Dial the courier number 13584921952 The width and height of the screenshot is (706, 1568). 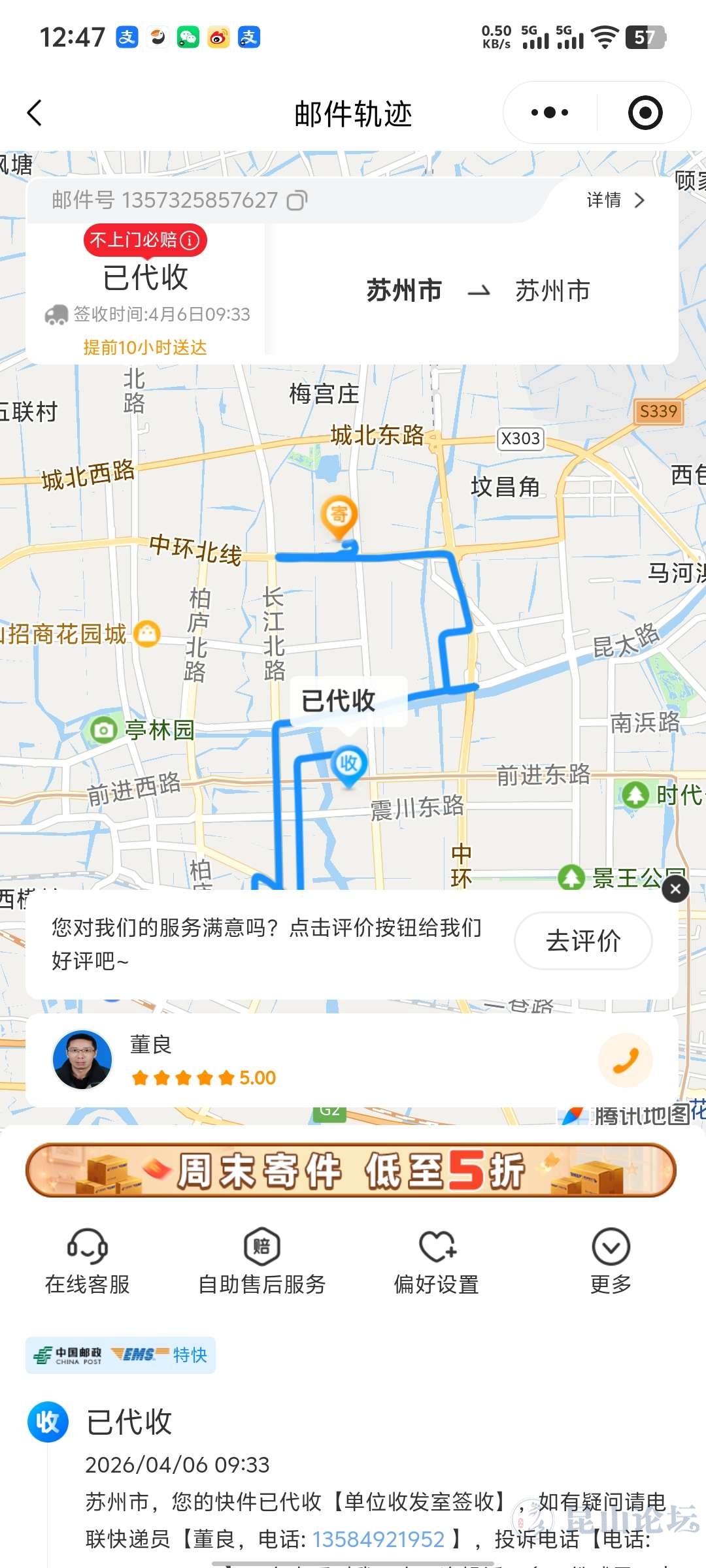pyautogui.click(x=378, y=1539)
